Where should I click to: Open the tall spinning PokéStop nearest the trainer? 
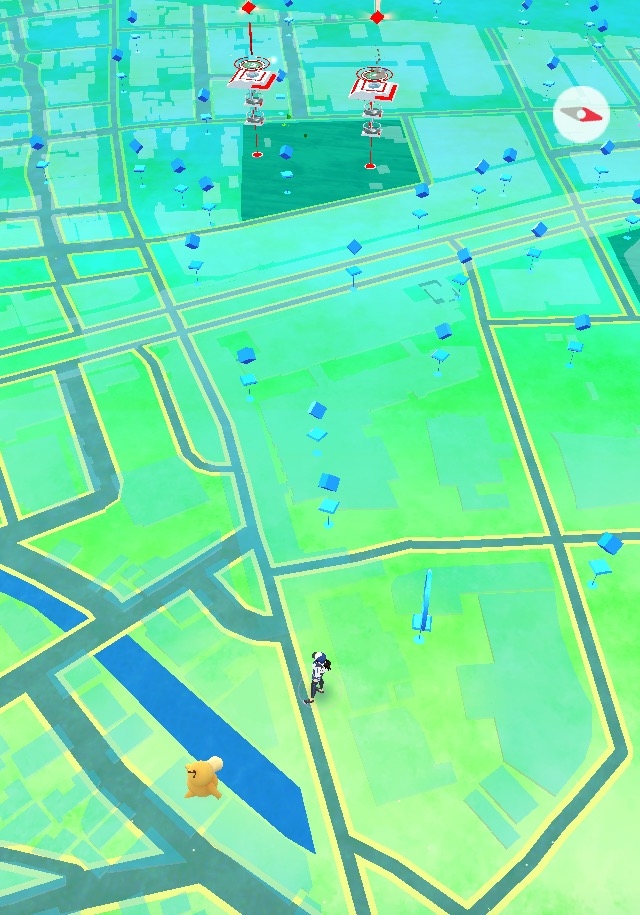[x=424, y=605]
